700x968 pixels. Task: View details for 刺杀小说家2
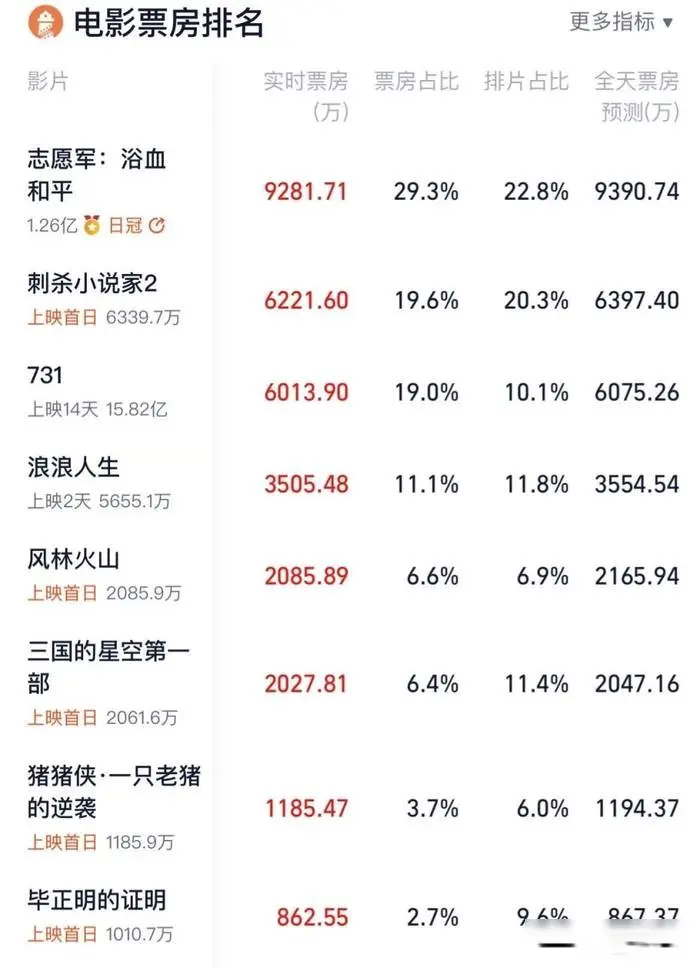[93, 284]
